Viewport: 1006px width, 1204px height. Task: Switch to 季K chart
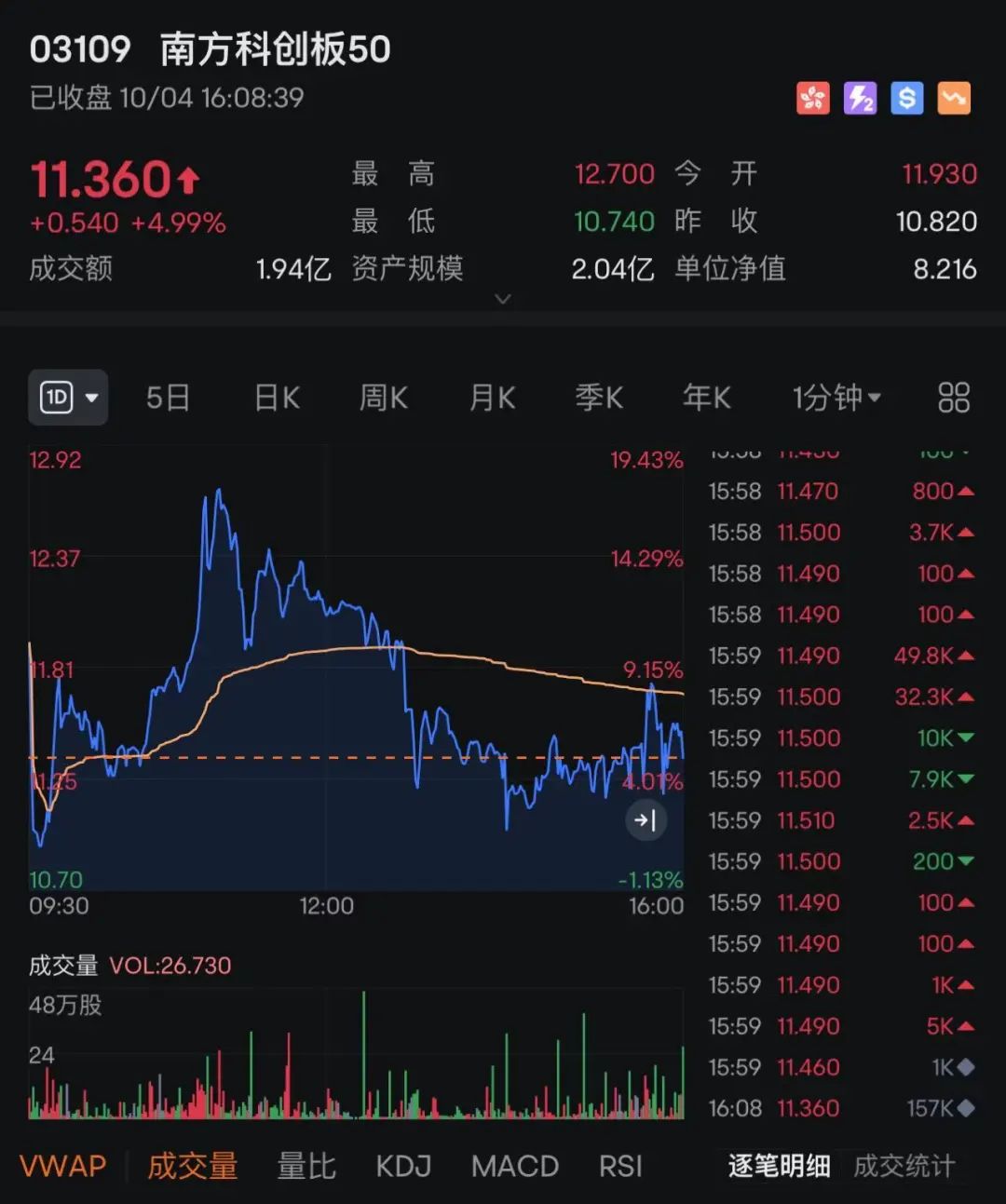coord(599,398)
